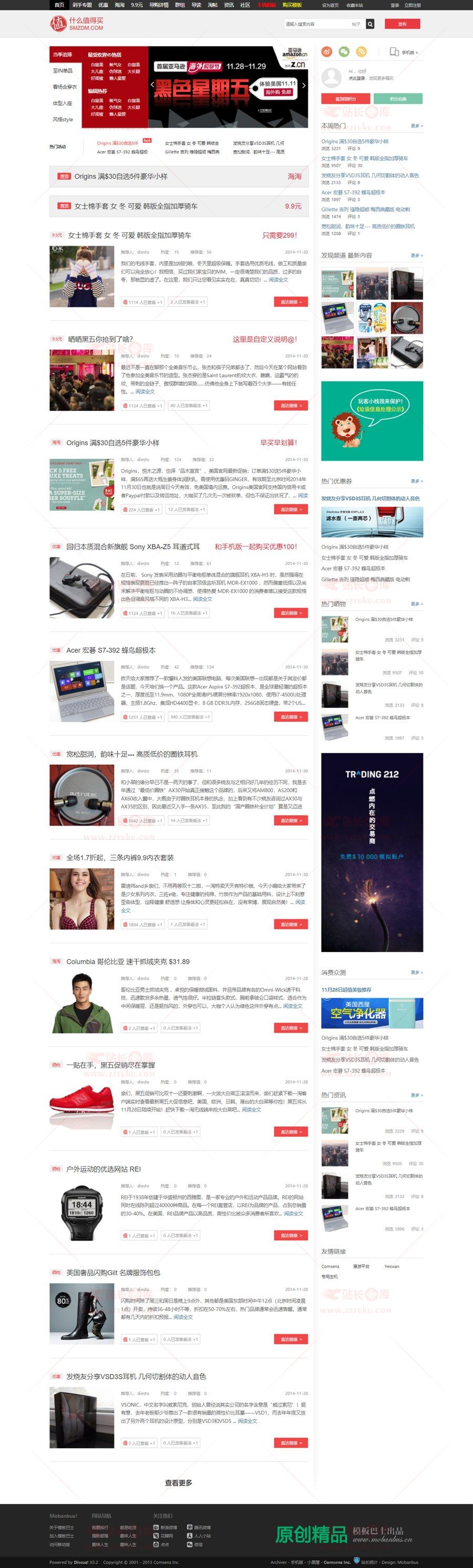Image resolution: width=473 pixels, height=1568 pixels.
Task: Open 更多 next to 本周热门
Action: [x=416, y=126]
